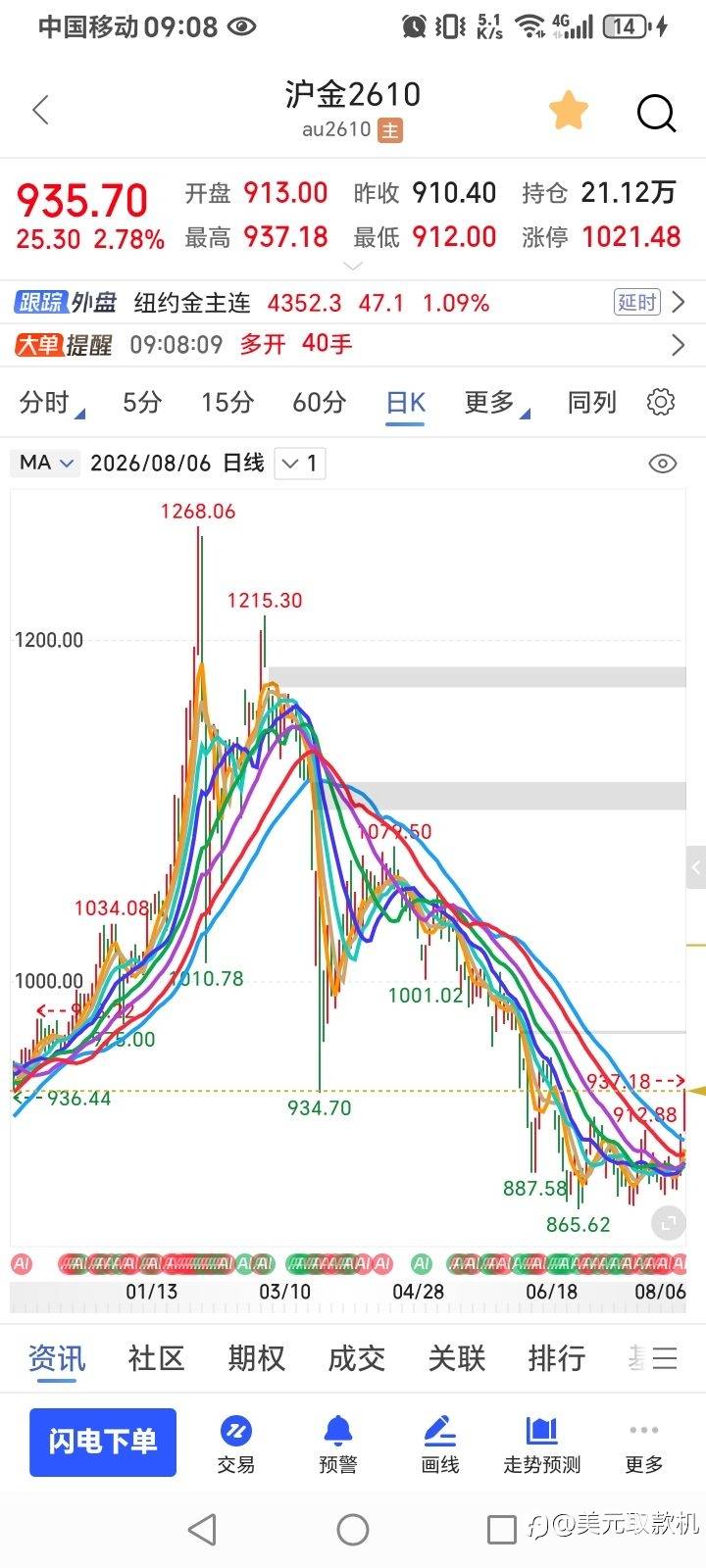
Task: Tap 闪电下单 quick order button
Action: (103, 1442)
